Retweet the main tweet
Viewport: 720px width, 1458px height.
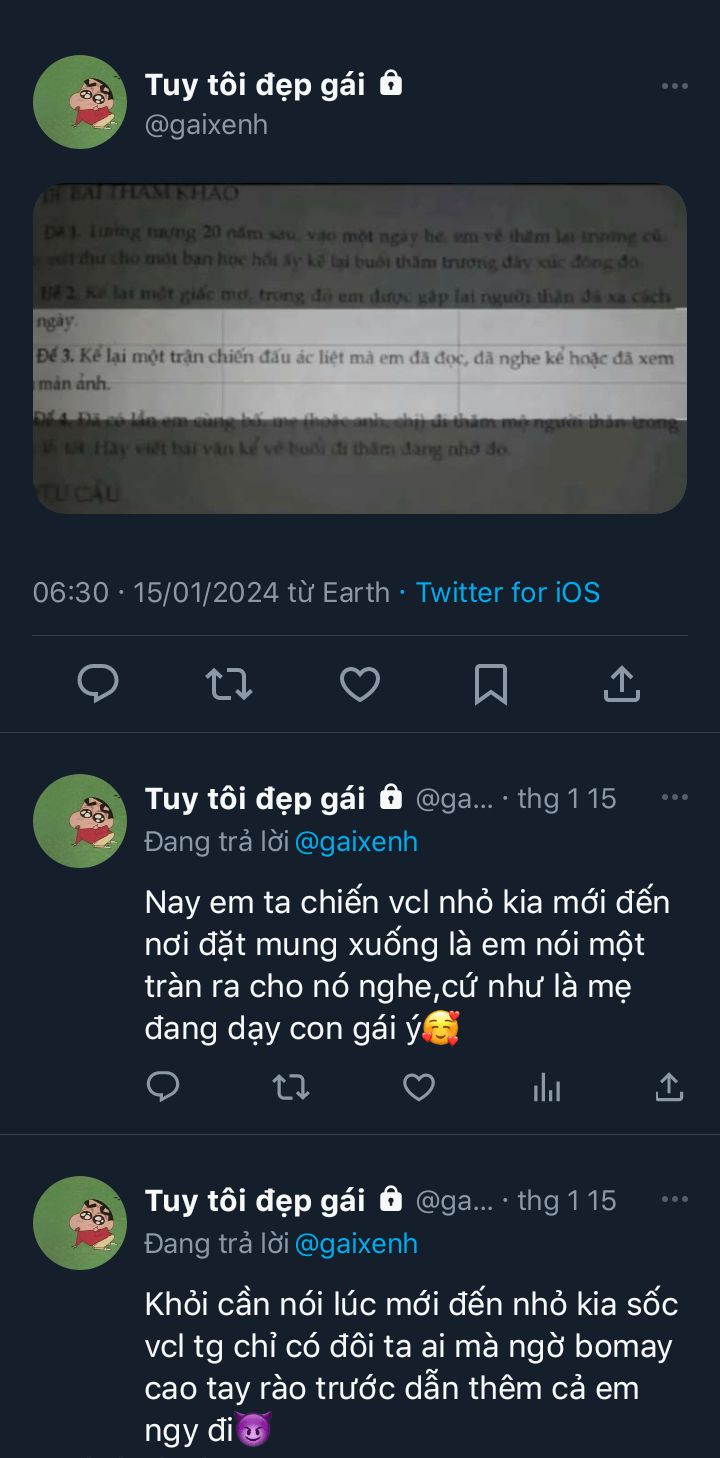pos(229,684)
